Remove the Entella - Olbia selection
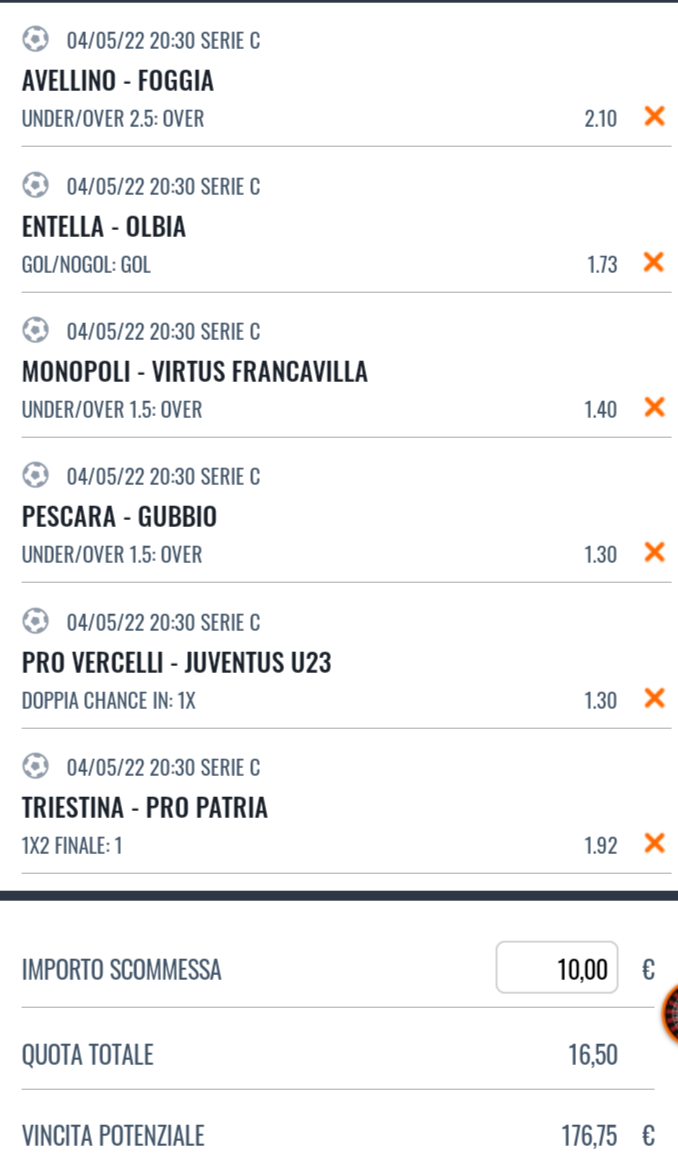The image size is (678, 1163). [x=654, y=263]
